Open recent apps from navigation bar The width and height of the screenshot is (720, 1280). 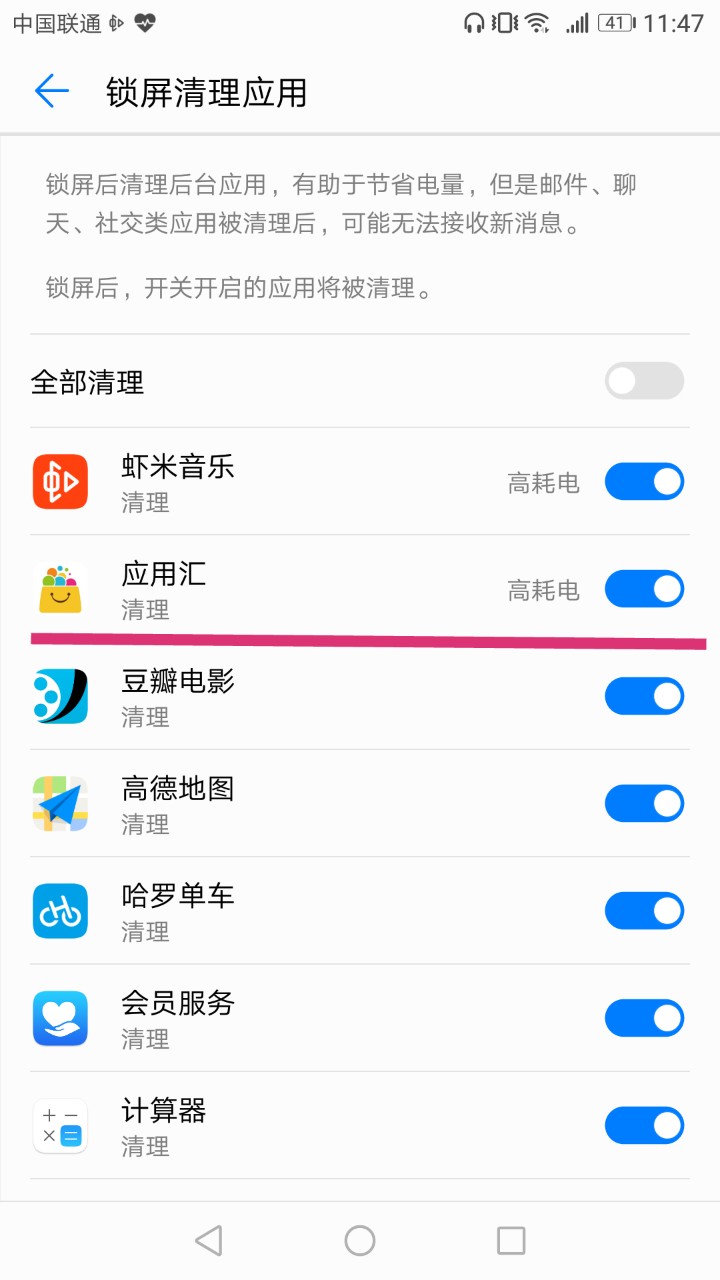(x=511, y=1241)
